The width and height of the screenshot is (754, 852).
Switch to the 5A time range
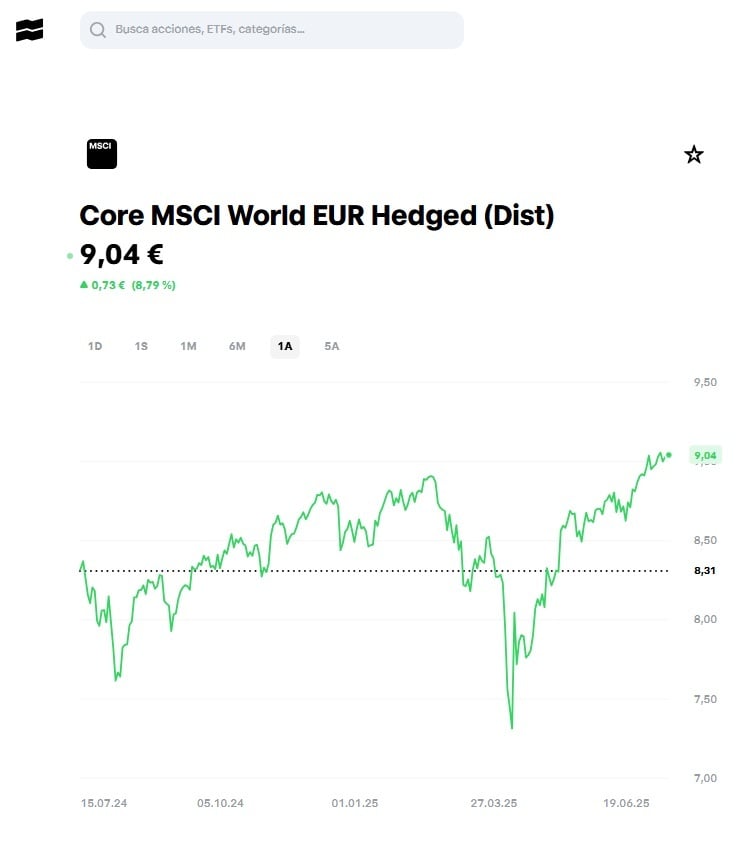331,346
